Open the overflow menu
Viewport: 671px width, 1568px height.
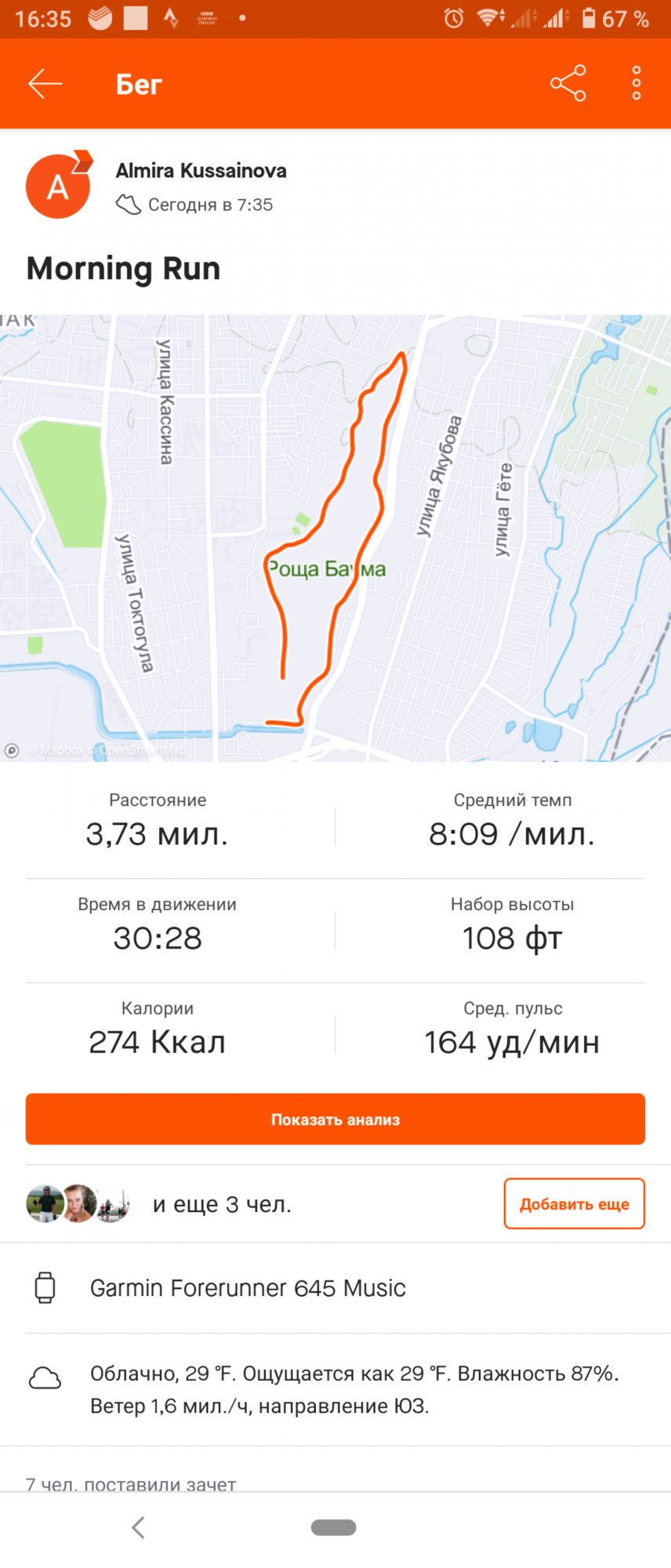point(637,84)
